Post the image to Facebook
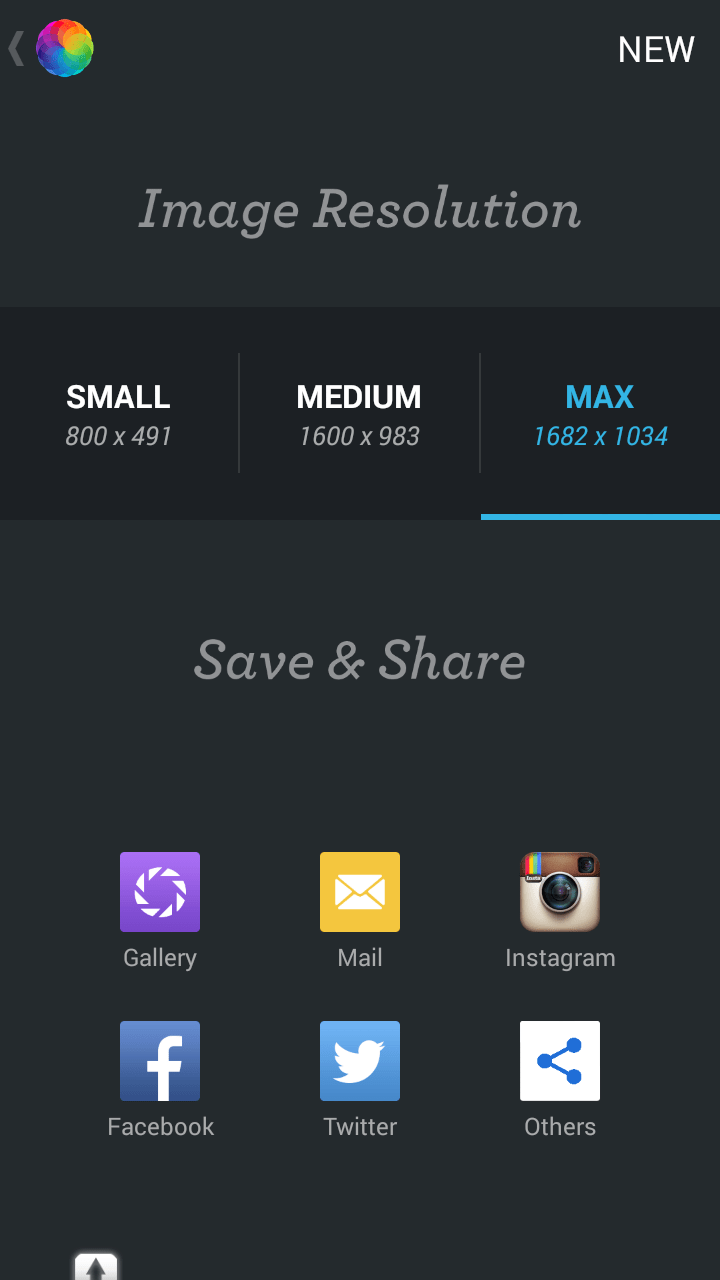720x1280 pixels. click(160, 1080)
